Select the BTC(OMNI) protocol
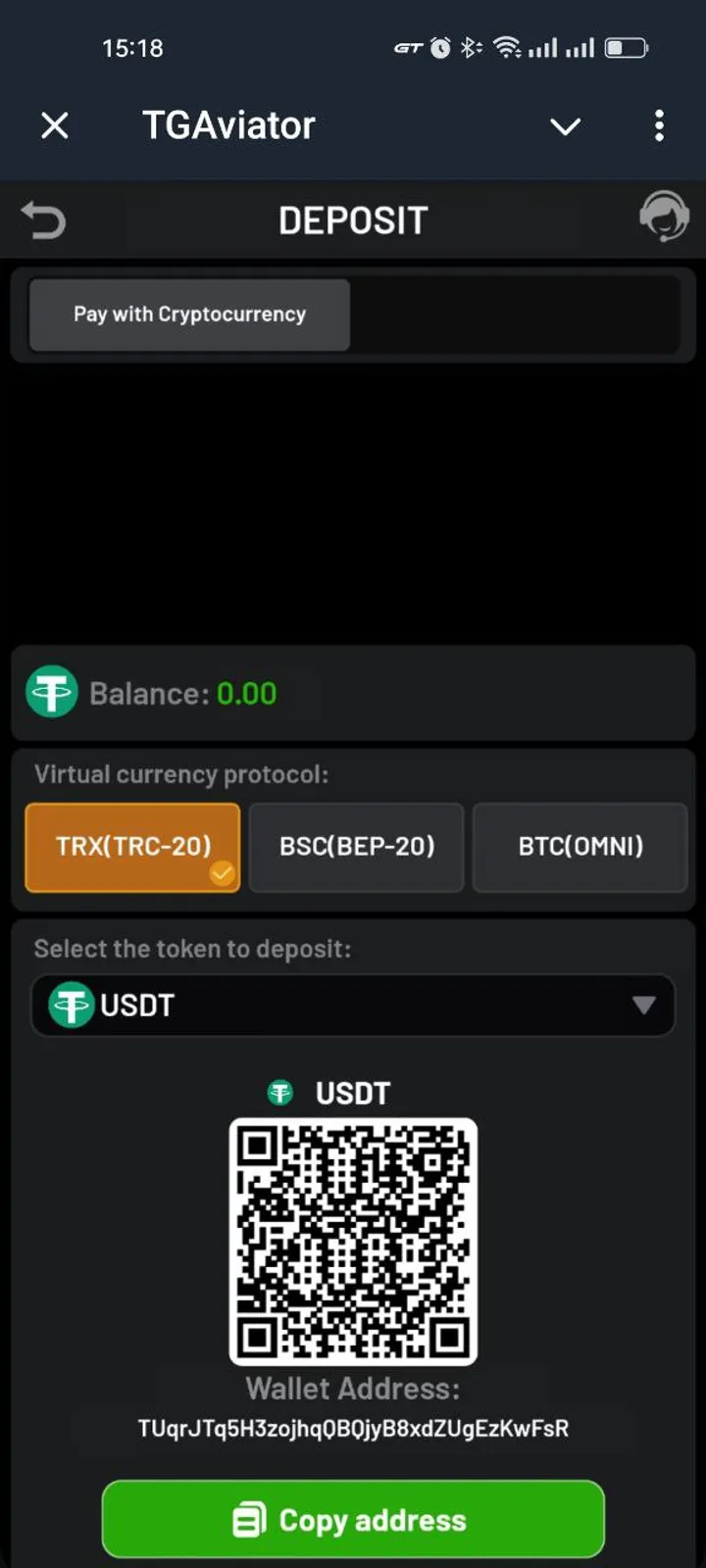This screenshot has width=706, height=1568. point(580,847)
